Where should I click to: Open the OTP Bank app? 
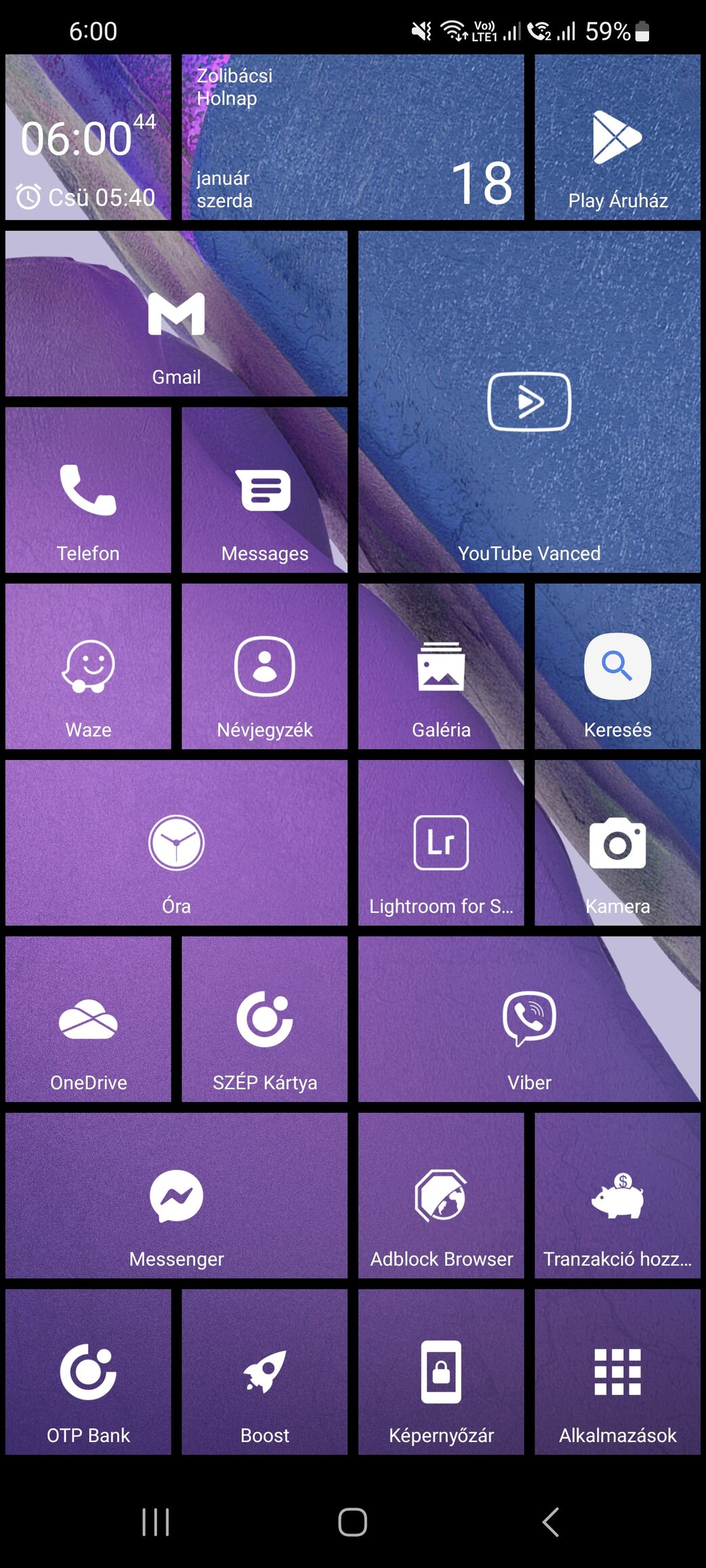click(88, 1372)
